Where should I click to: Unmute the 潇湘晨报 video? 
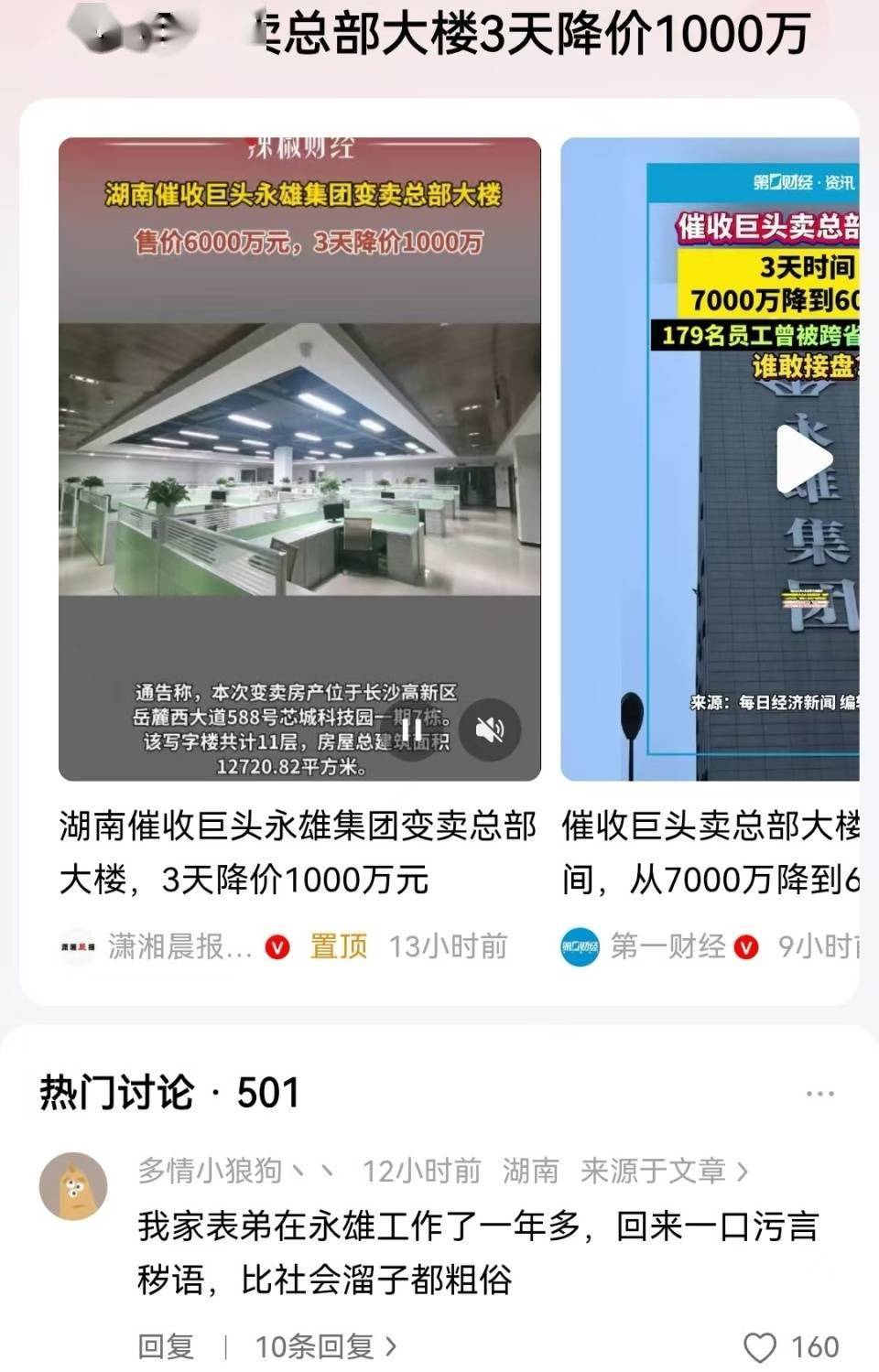tap(491, 729)
